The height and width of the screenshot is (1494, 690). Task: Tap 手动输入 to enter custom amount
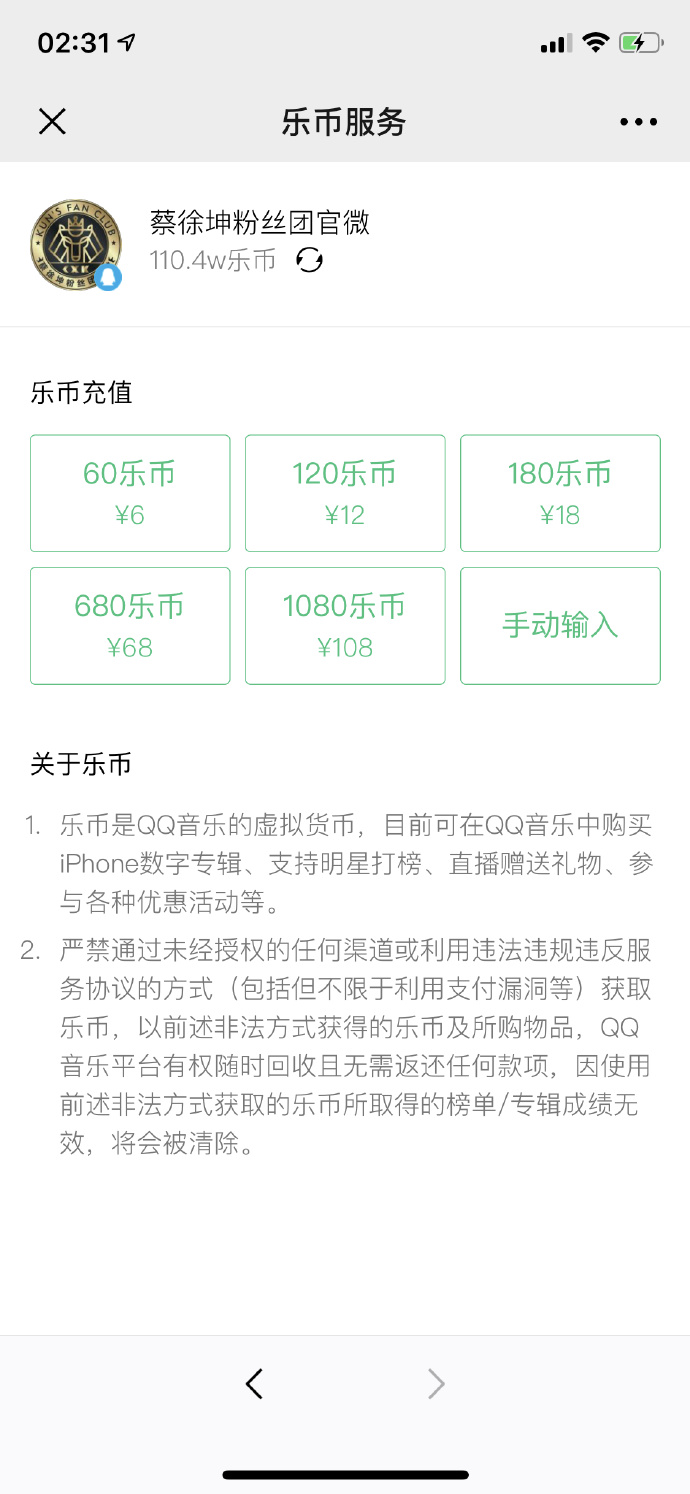560,626
